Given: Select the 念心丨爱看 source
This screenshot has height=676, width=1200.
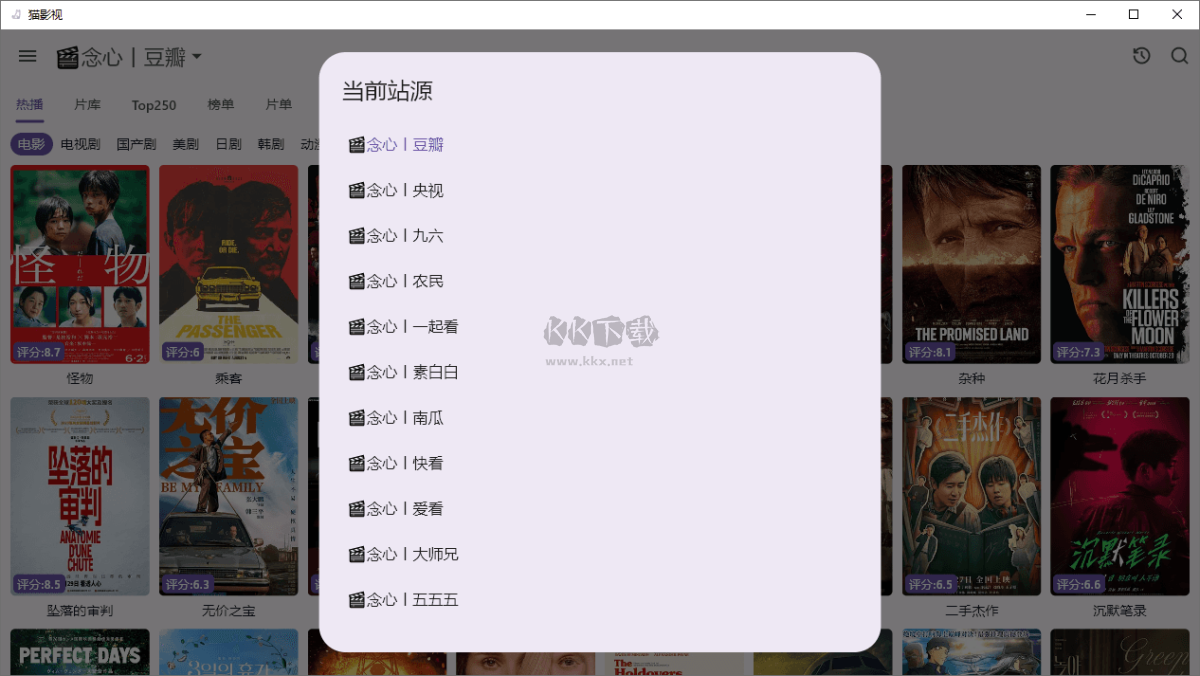Looking at the screenshot, I should coord(396,509).
